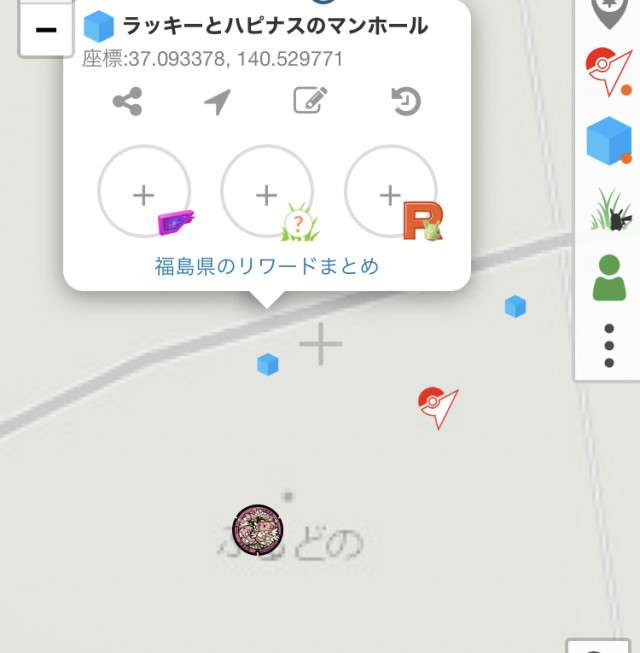Viewport: 640px width, 653px height.
Task: Toggle the blue cube gym filter in the sidebar
Action: (608, 140)
